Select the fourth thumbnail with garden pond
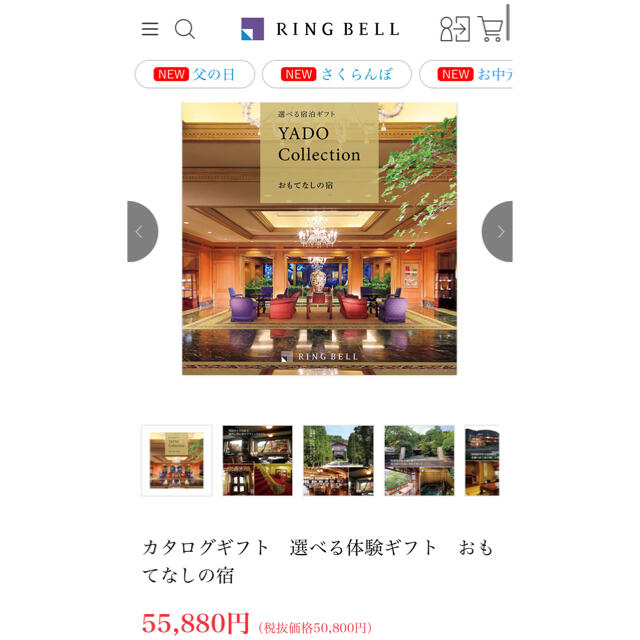 (x=419, y=460)
